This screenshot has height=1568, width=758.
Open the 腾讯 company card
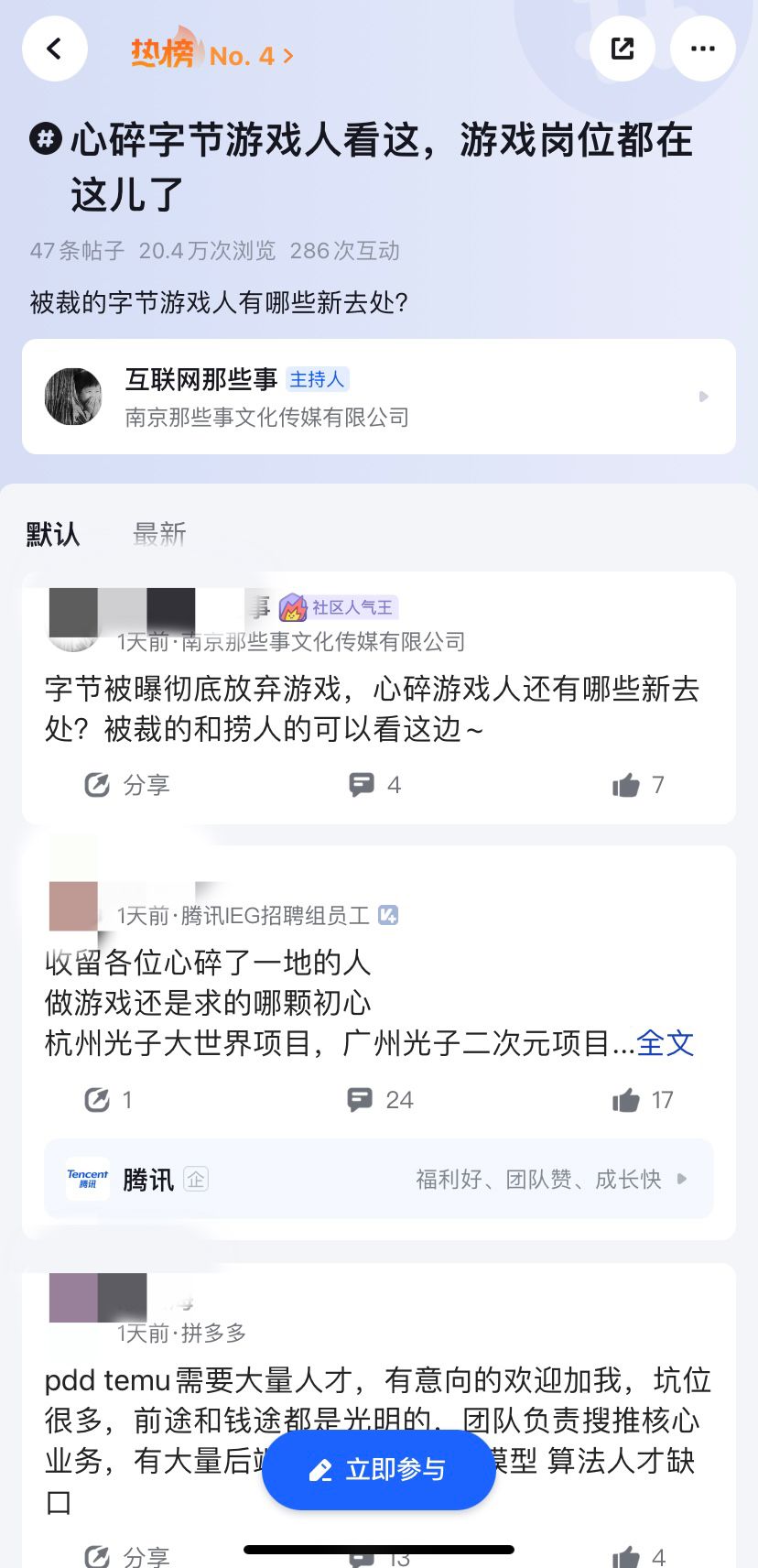pyautogui.click(x=379, y=1180)
